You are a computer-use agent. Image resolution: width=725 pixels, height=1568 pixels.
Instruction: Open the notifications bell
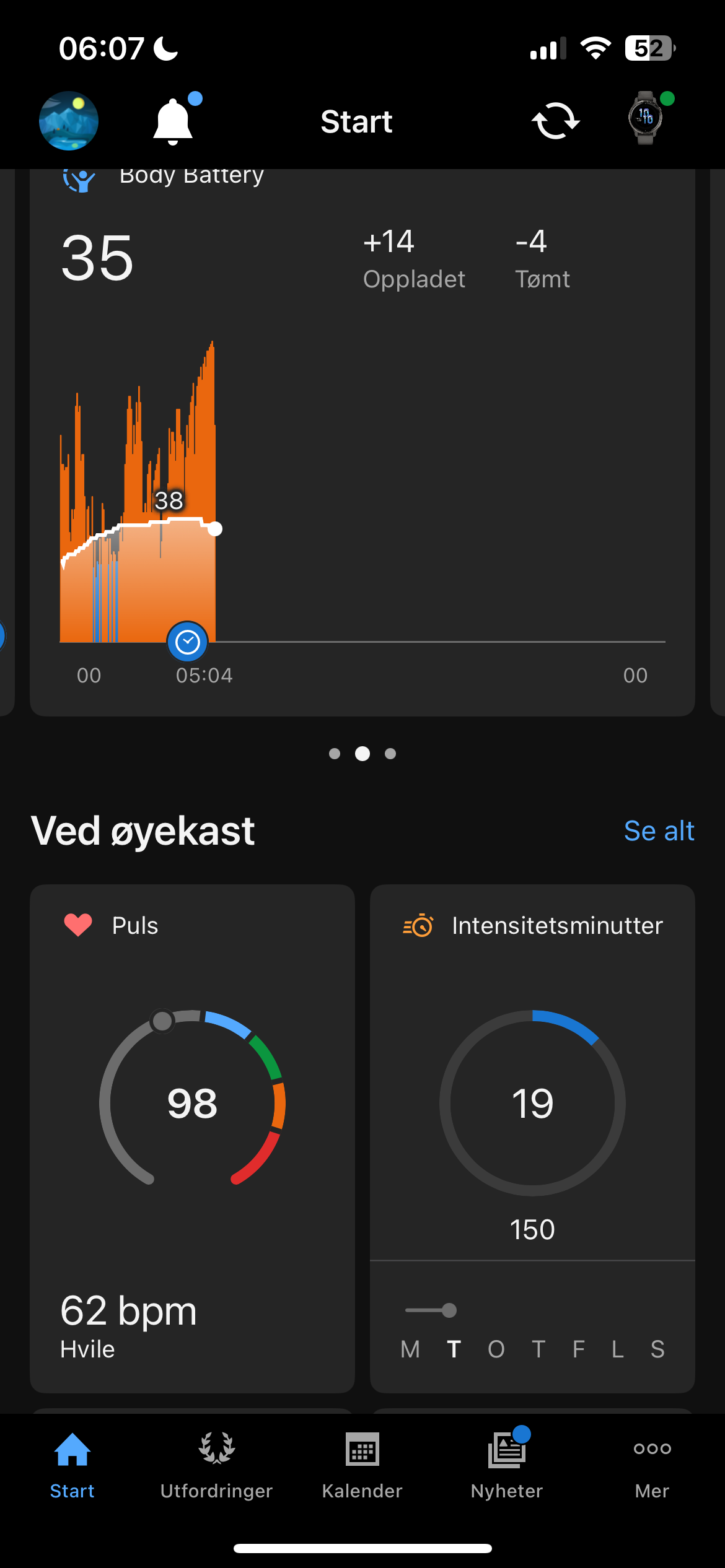click(173, 121)
